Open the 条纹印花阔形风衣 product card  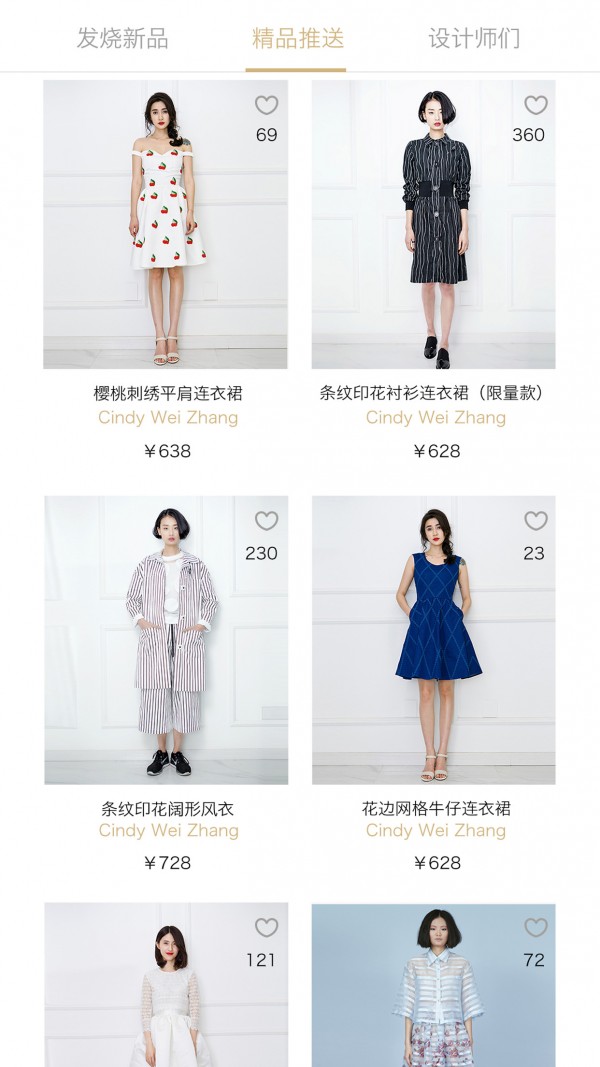coord(165,640)
